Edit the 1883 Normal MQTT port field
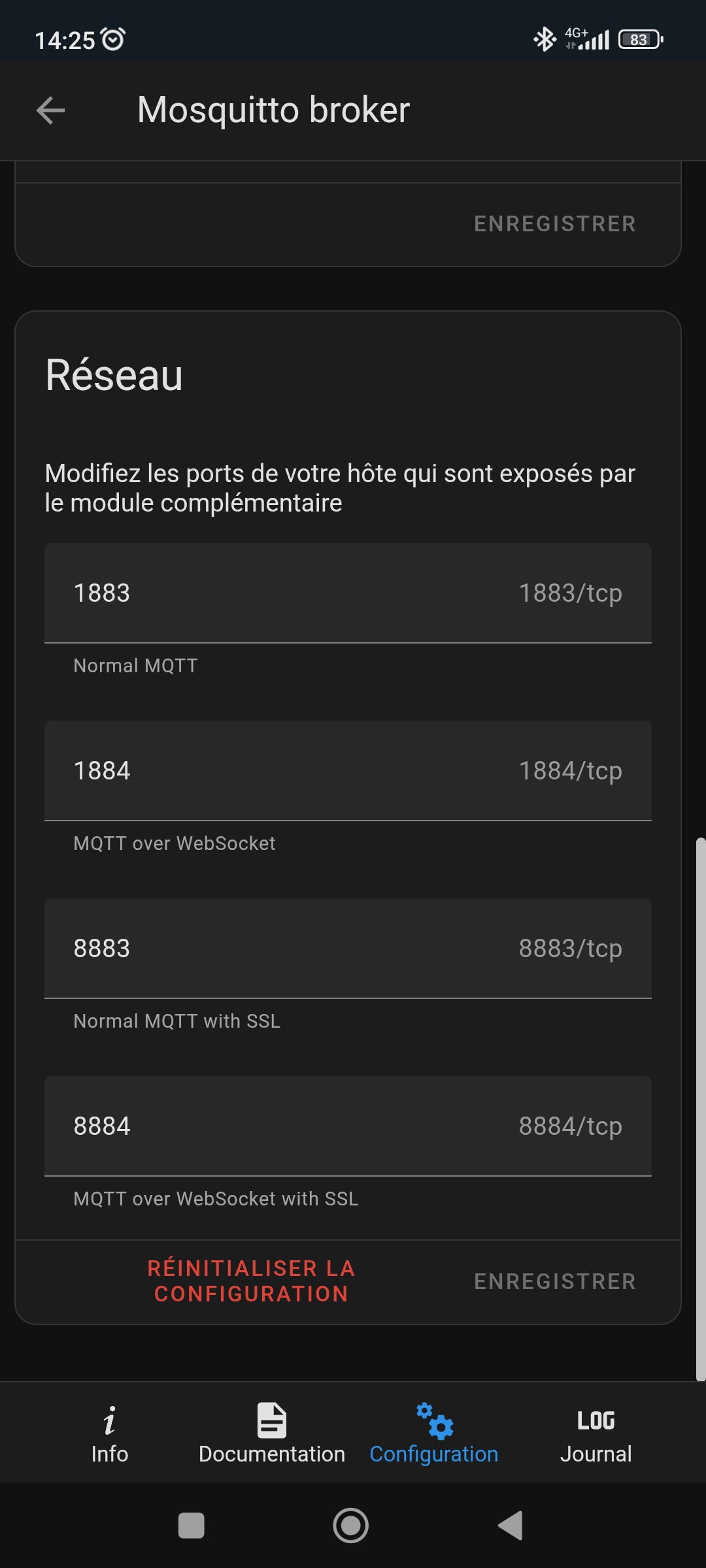 point(348,593)
